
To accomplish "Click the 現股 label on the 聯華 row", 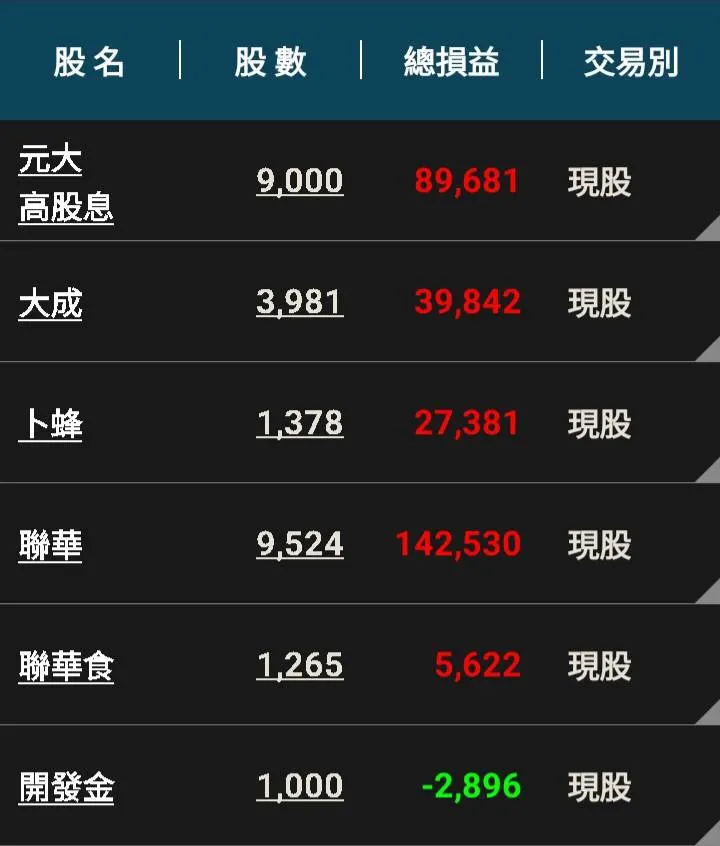I will [602, 544].
